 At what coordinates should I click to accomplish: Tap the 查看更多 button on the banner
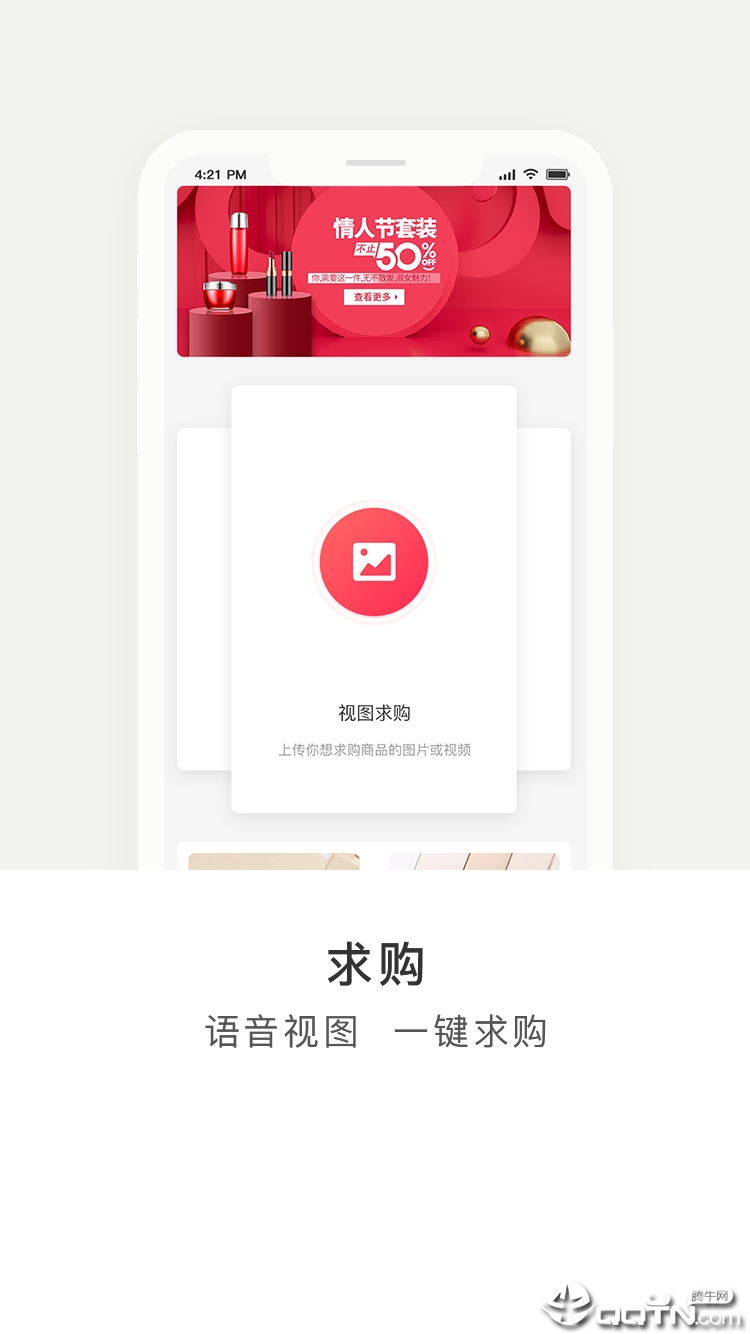(x=374, y=297)
